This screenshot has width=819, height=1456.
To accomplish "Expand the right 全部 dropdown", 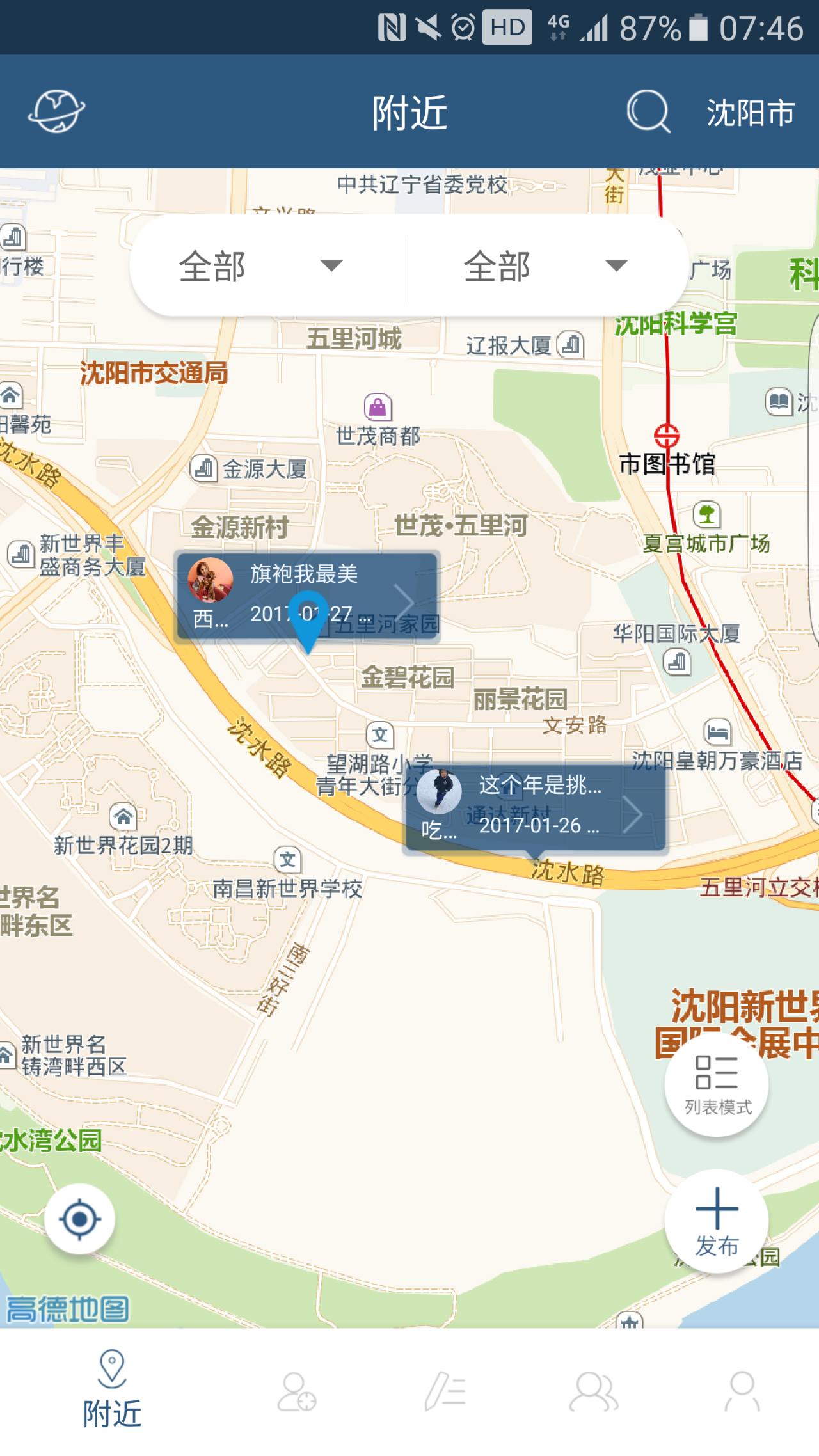I will (x=545, y=266).
